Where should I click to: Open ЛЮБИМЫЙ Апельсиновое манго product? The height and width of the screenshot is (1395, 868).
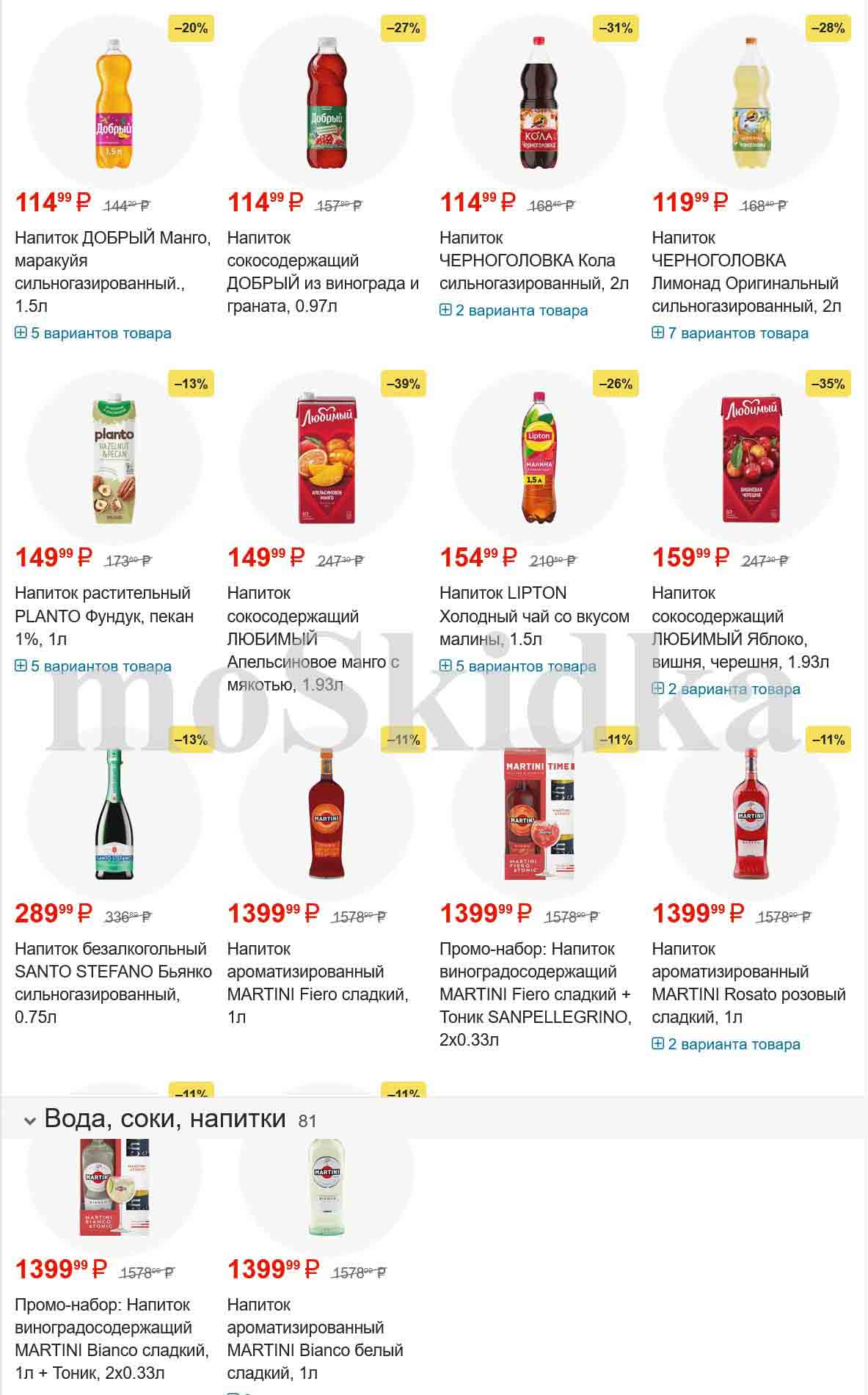pos(313,638)
